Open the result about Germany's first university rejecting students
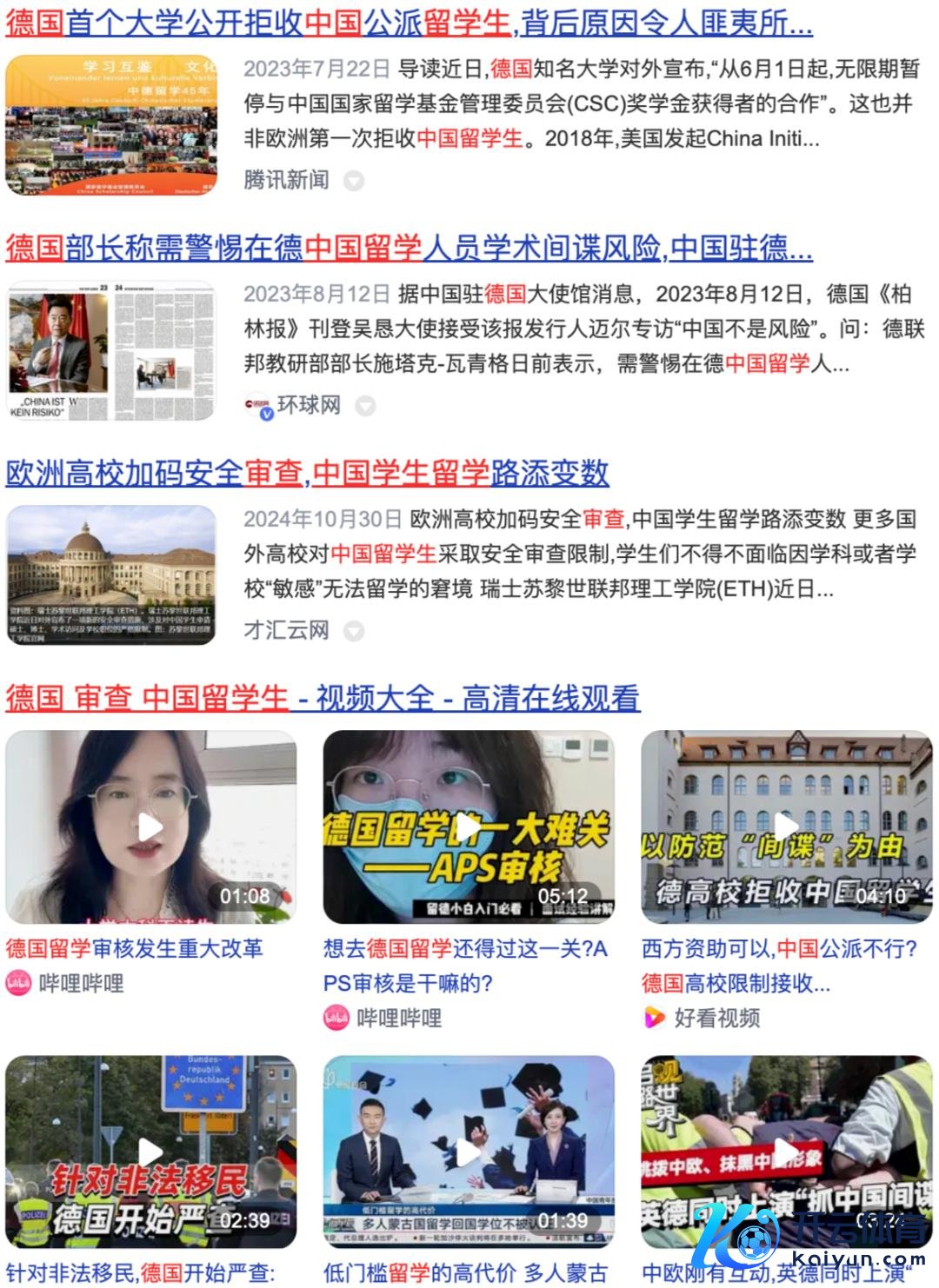Screen dimensions: 939x1288 tap(409, 23)
